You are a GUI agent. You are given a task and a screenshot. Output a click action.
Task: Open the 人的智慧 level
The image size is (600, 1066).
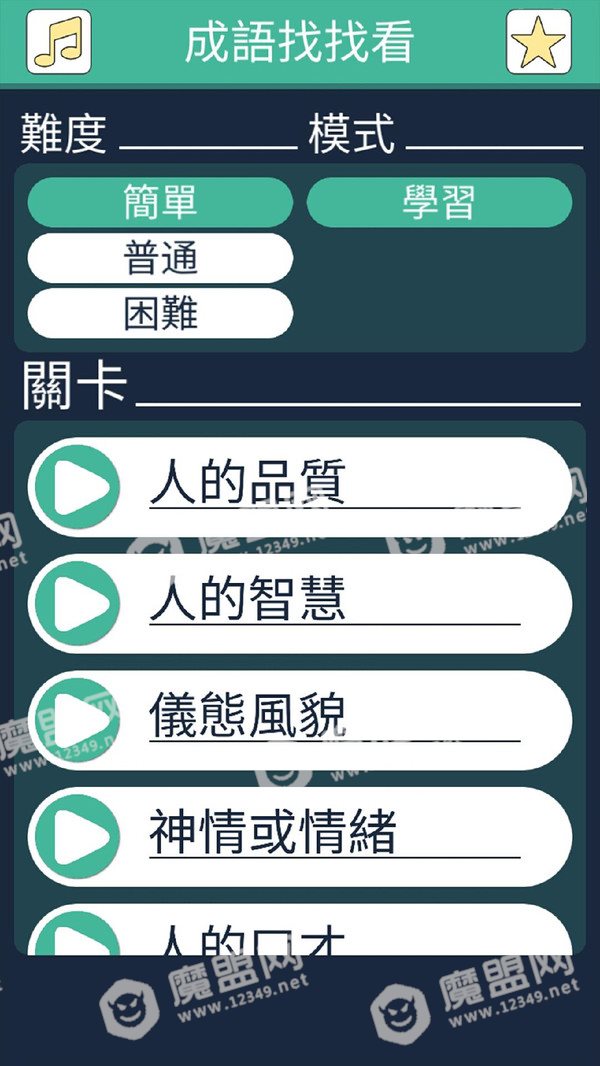pos(300,604)
